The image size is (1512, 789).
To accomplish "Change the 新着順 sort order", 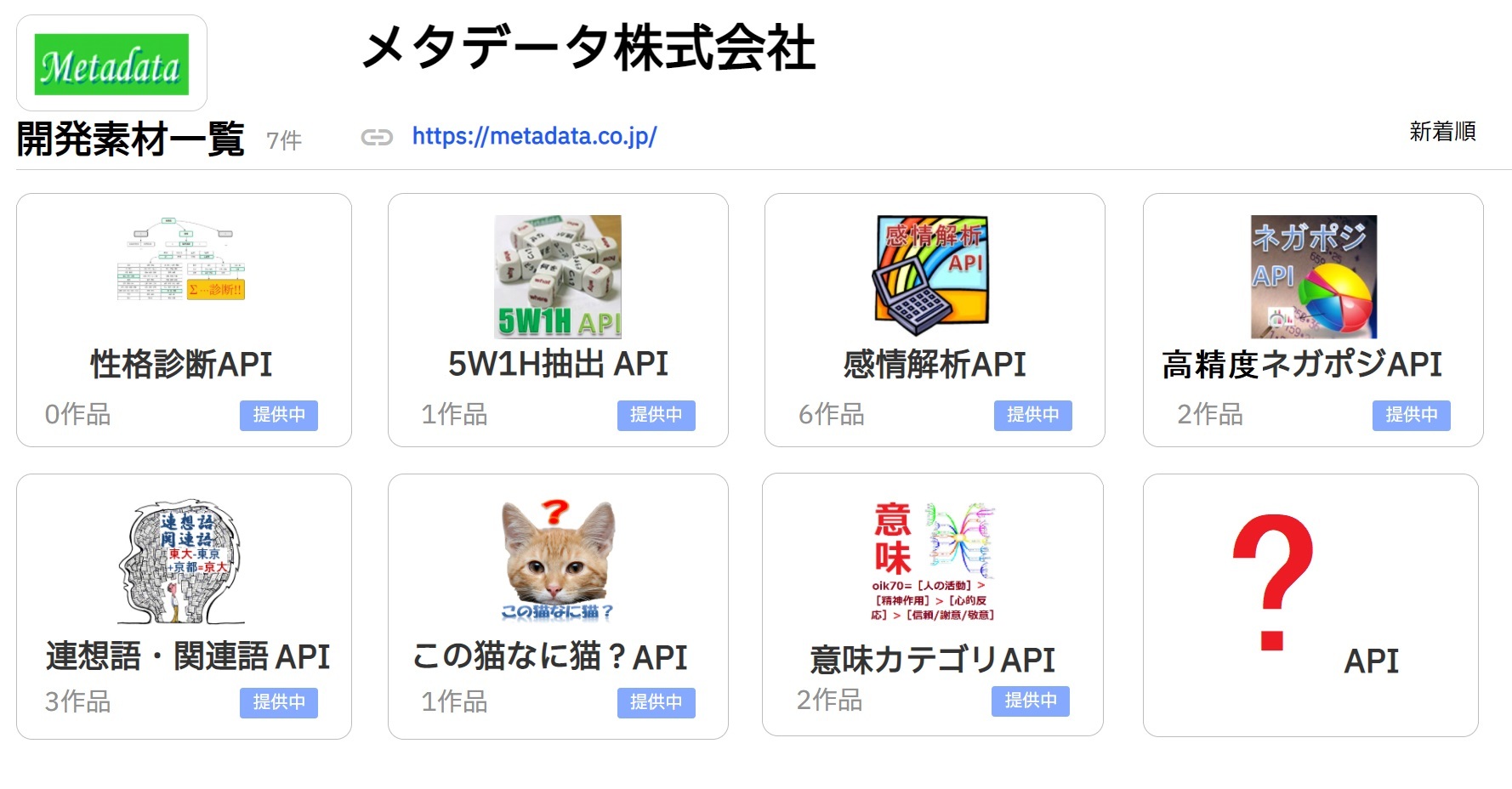I will (x=1442, y=132).
